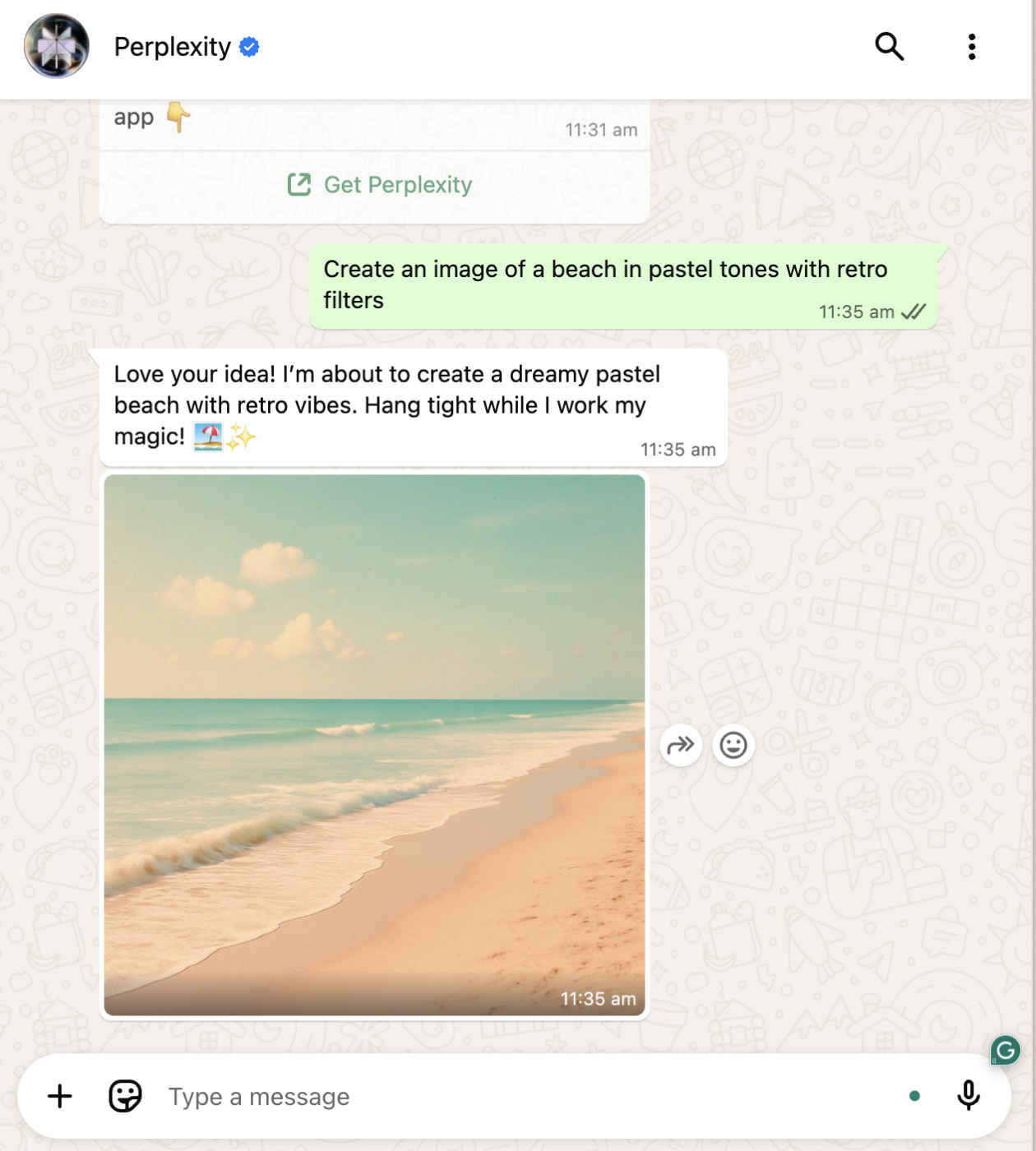The image size is (1036, 1151).
Task: Tap the Get Perplexity link button
Action: tap(379, 185)
